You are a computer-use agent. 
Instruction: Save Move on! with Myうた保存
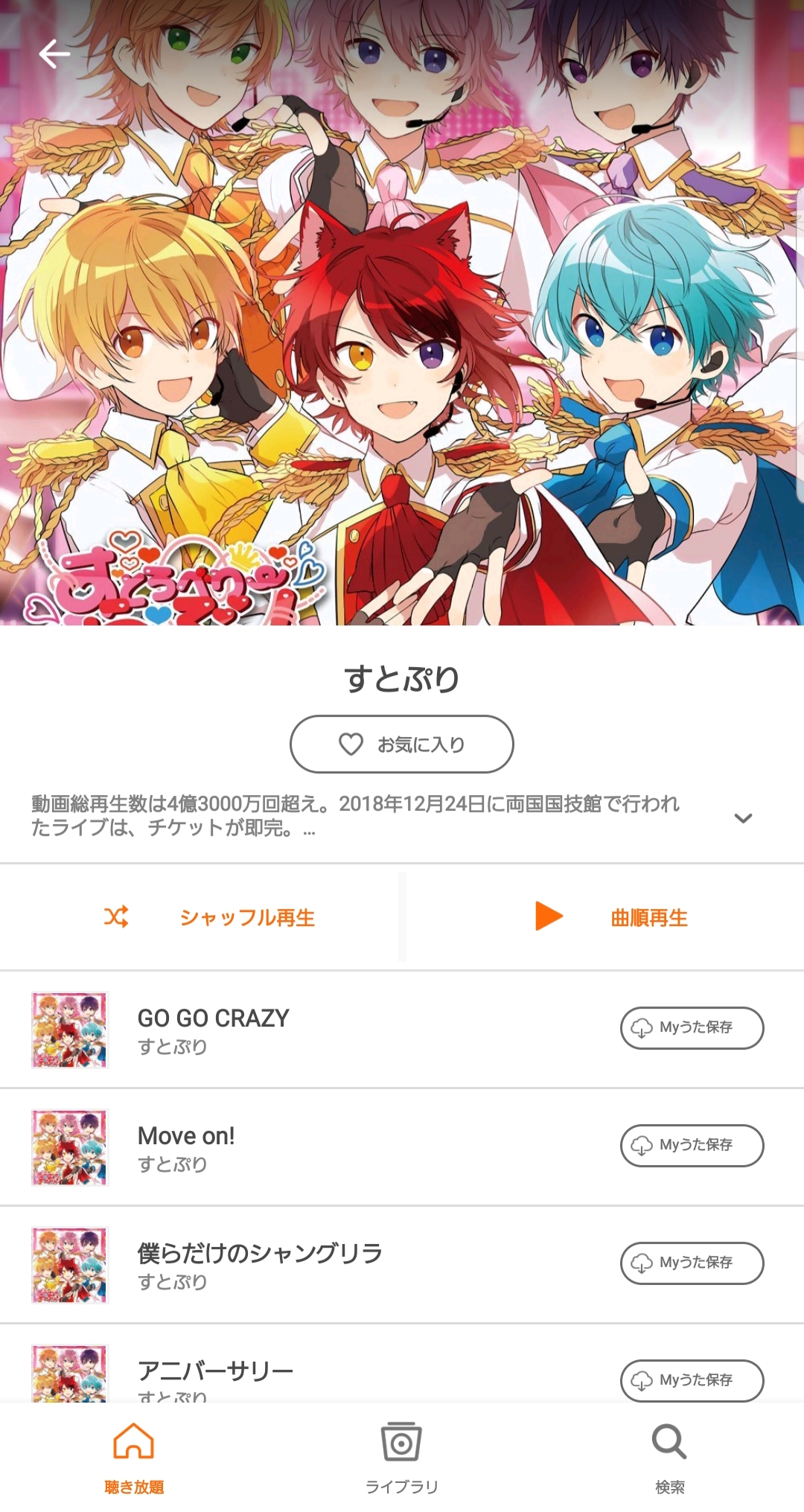tap(692, 1146)
